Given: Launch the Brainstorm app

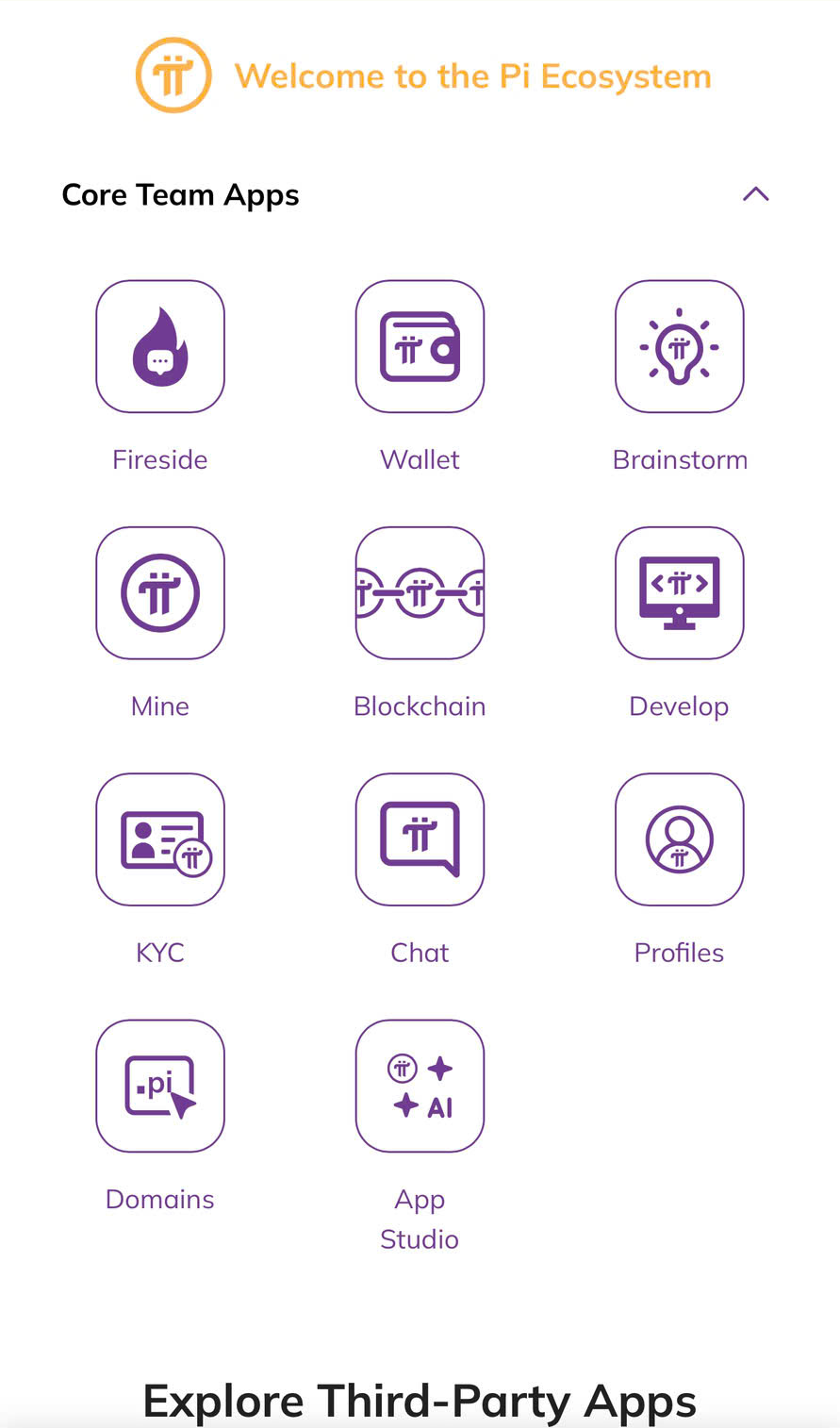Looking at the screenshot, I should click(x=679, y=347).
